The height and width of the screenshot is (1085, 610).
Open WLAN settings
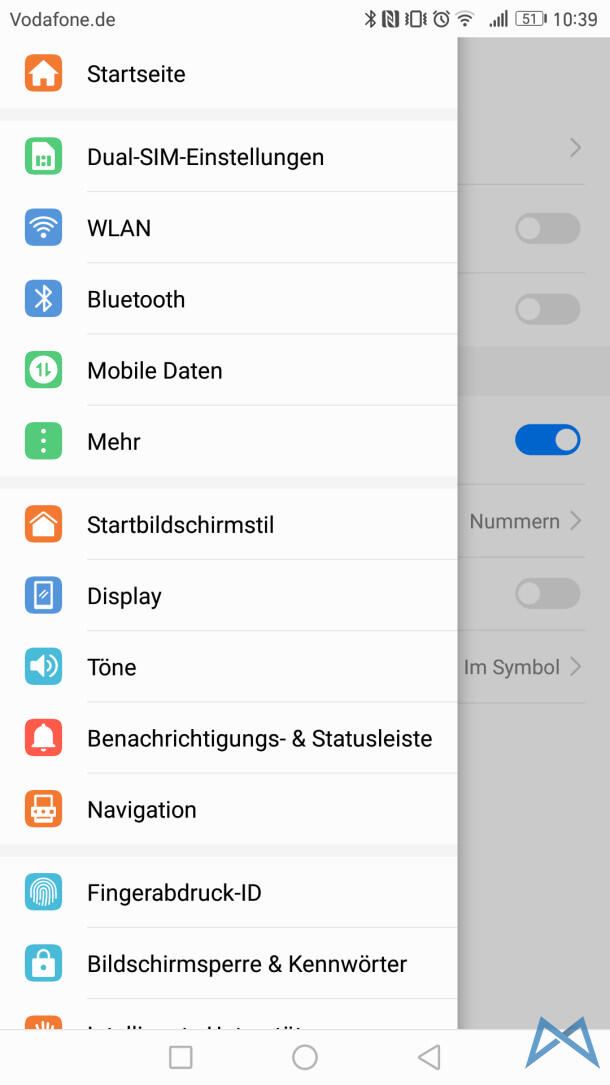pos(119,228)
